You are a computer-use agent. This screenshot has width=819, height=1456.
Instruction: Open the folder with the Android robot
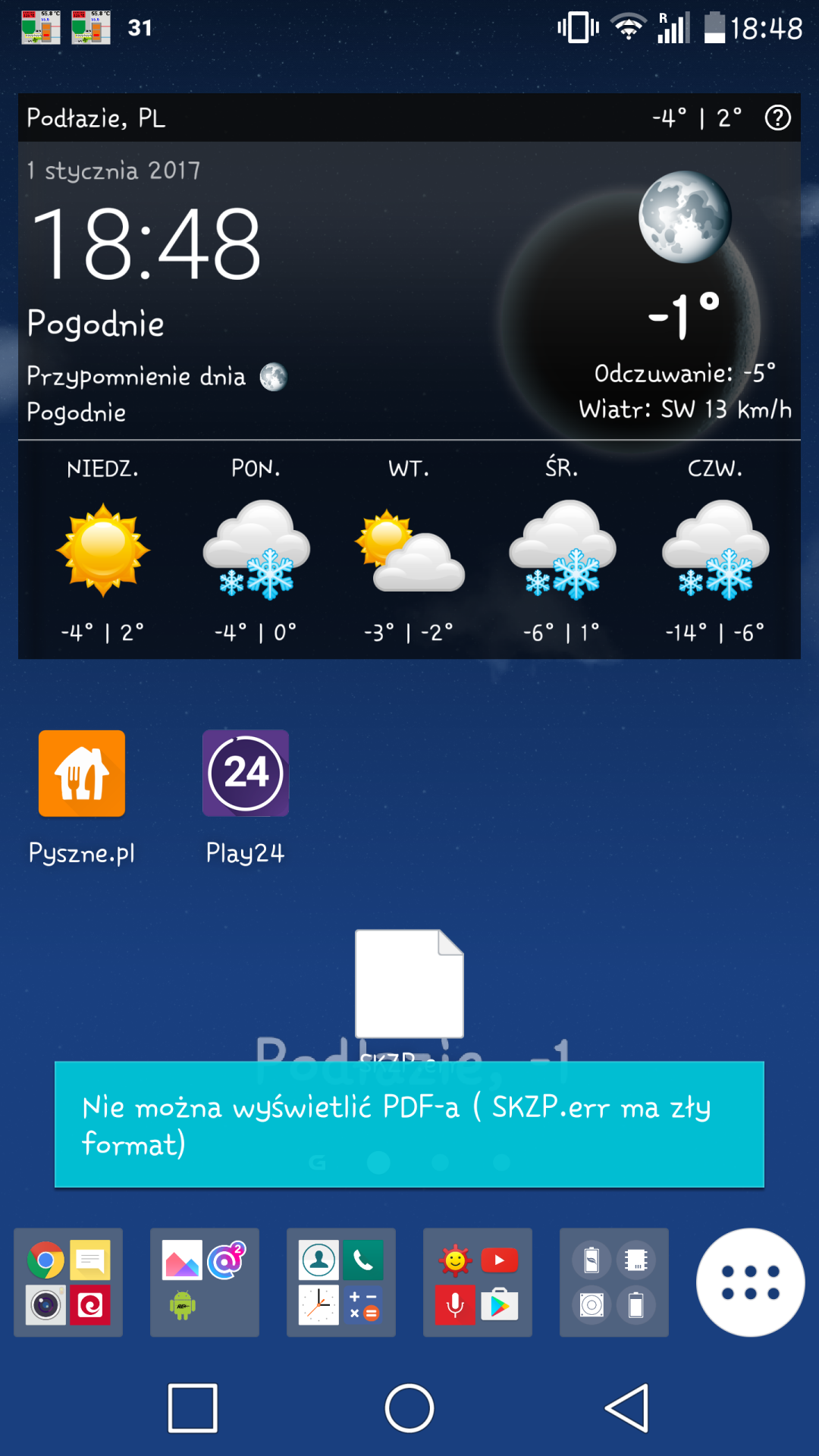205,1282
